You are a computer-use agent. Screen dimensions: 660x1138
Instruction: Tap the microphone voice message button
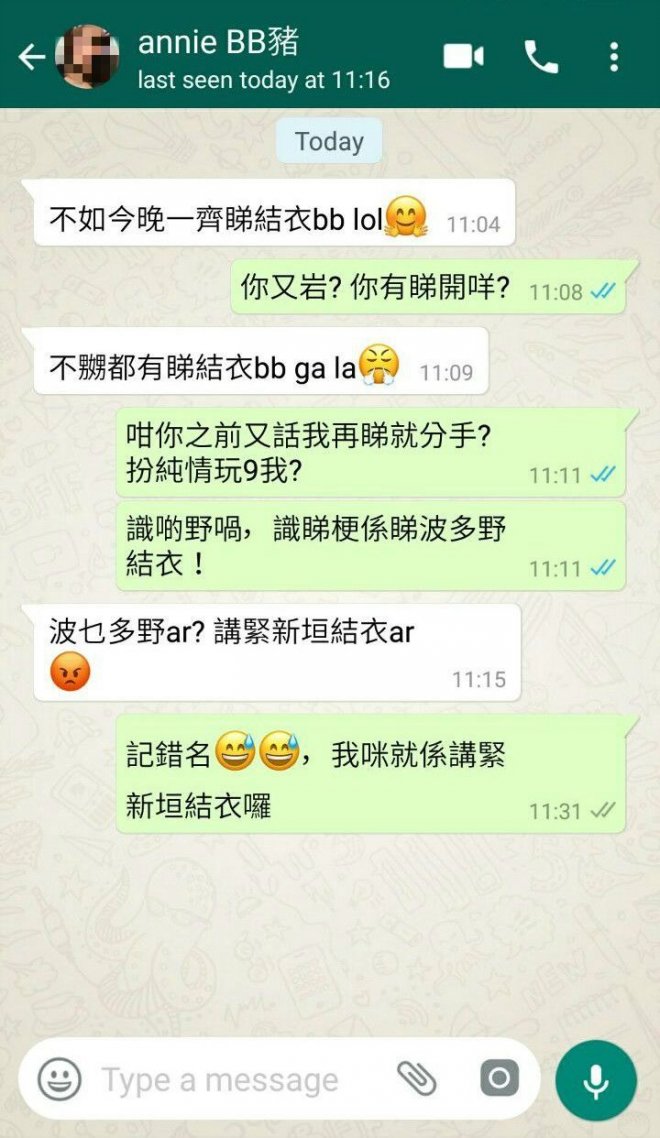[596, 1080]
